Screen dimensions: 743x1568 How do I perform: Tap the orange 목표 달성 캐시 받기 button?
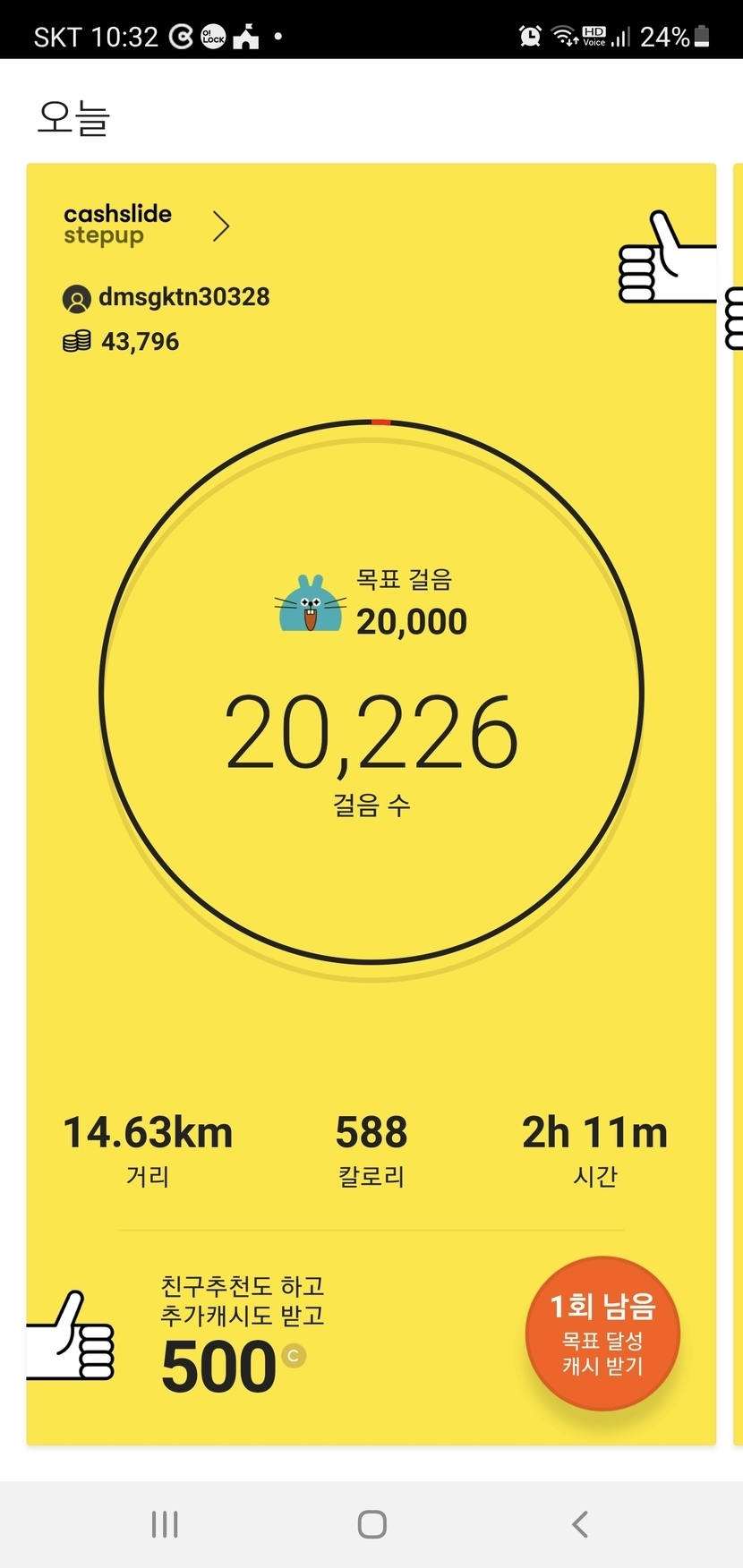pyautogui.click(x=602, y=1334)
